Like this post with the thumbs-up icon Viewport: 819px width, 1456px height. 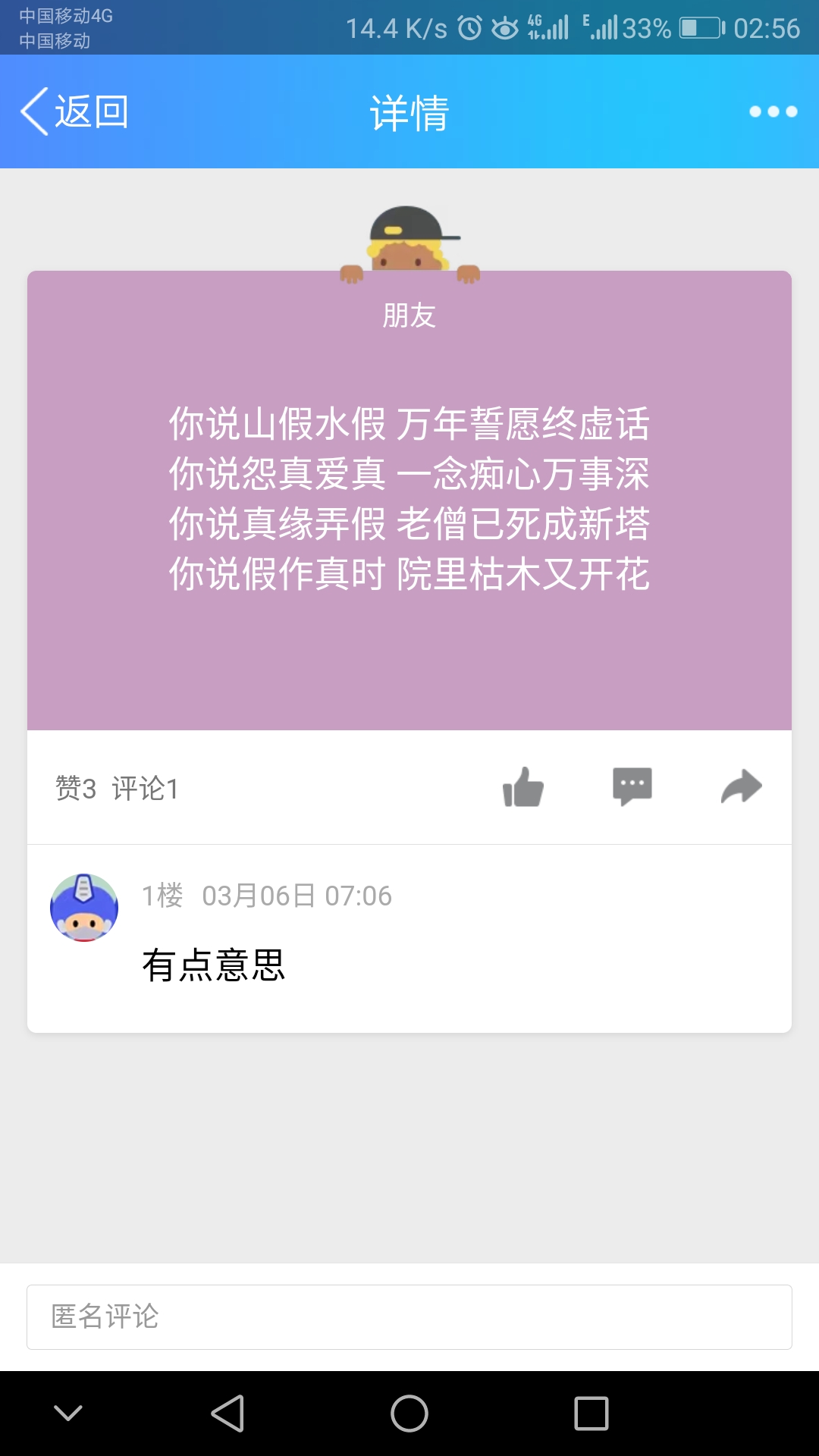click(x=523, y=787)
